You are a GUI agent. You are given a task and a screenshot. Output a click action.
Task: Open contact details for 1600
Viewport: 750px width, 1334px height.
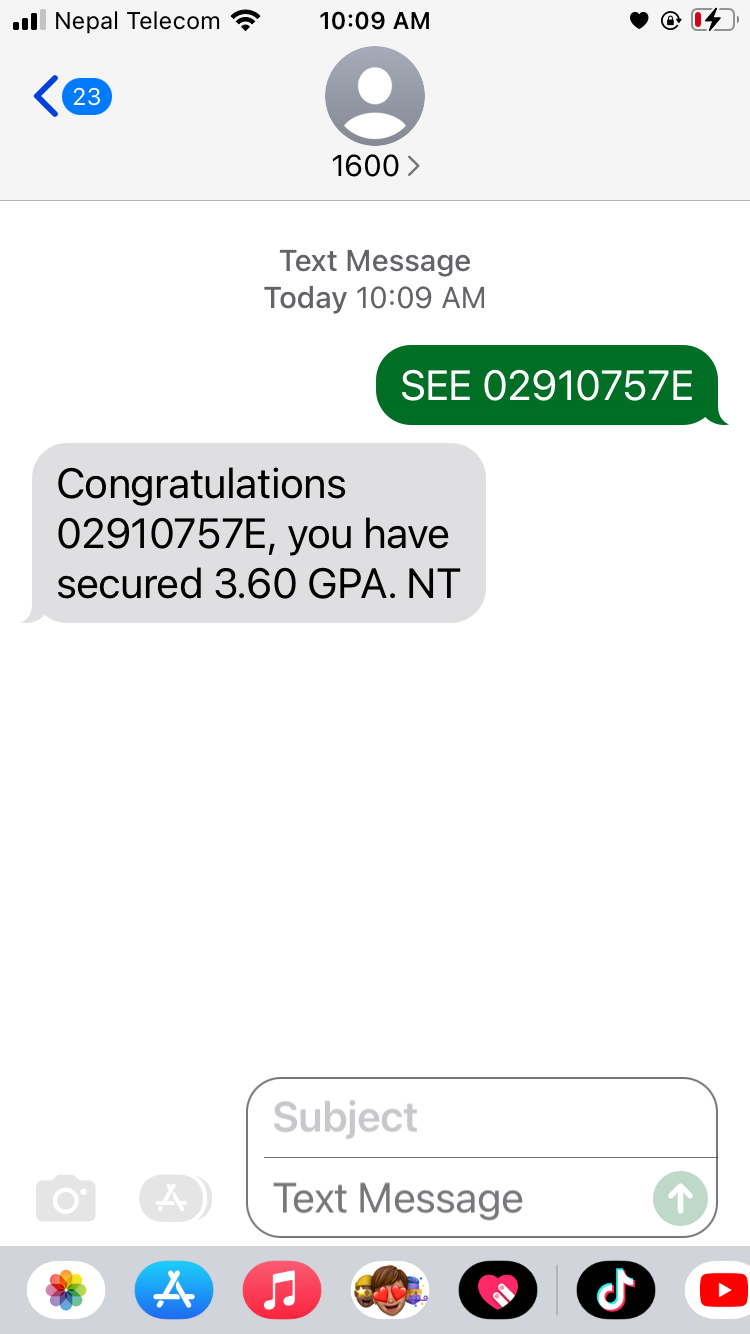point(375,120)
